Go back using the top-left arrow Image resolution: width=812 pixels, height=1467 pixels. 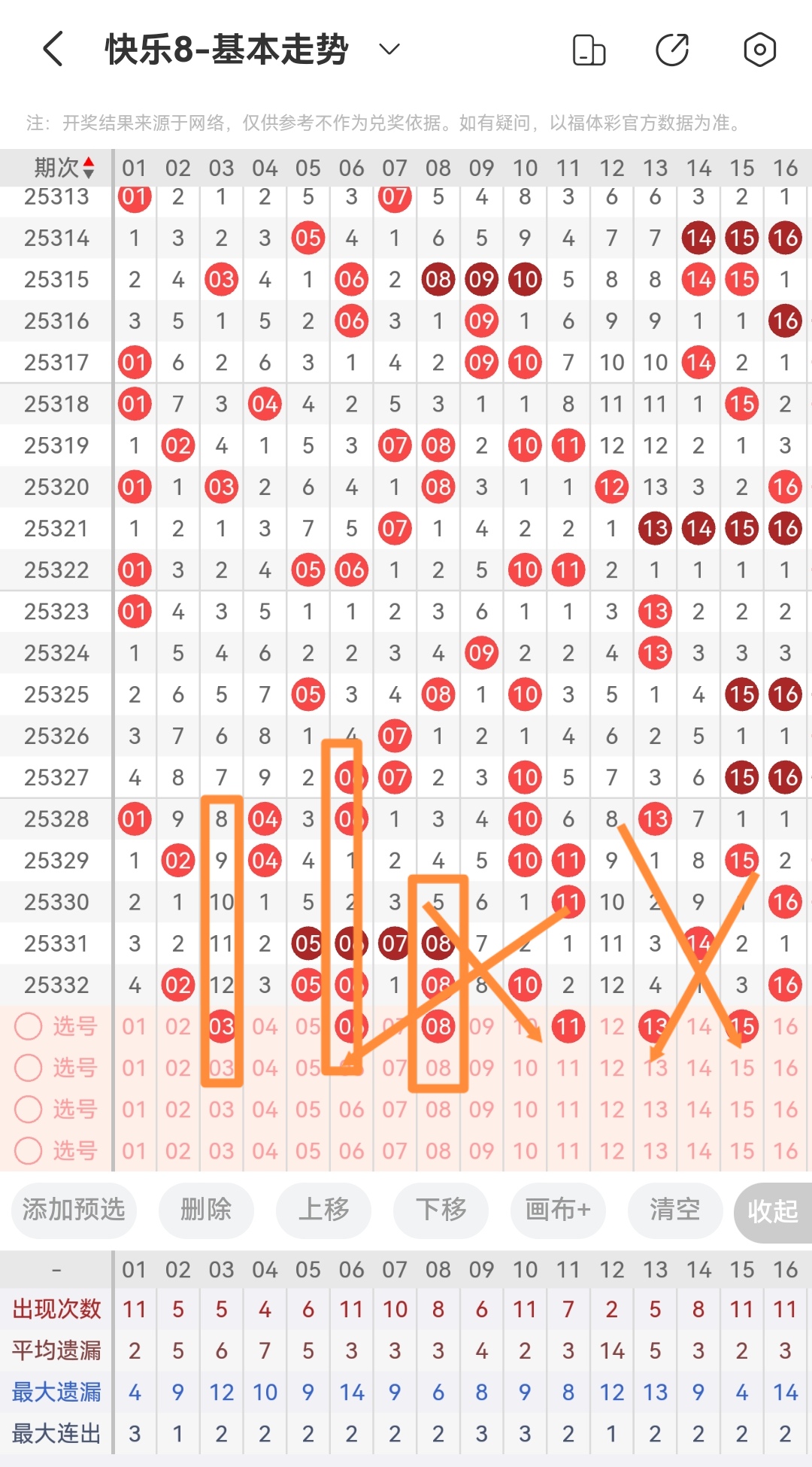(x=53, y=50)
